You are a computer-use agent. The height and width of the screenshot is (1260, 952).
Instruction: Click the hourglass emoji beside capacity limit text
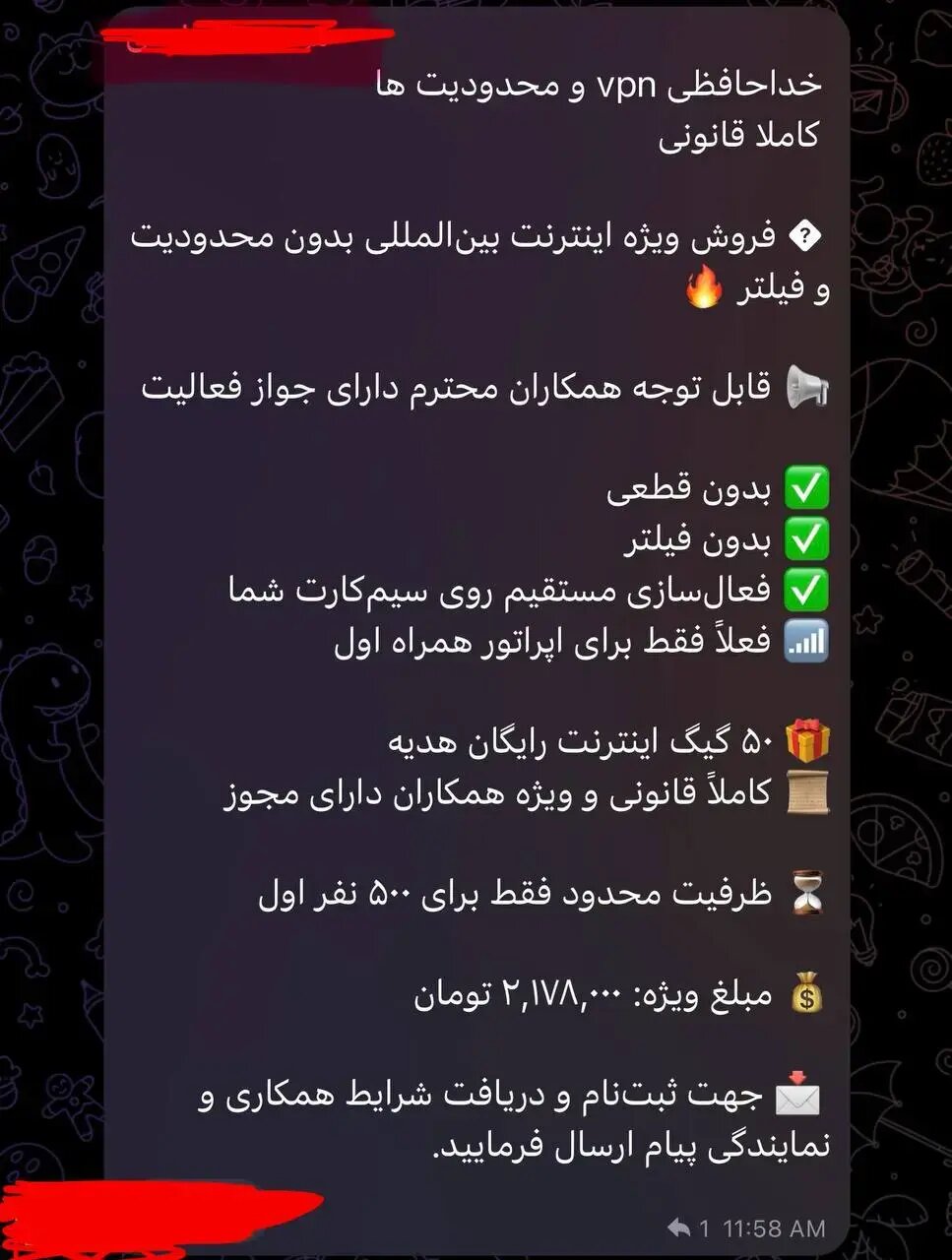[x=807, y=894]
